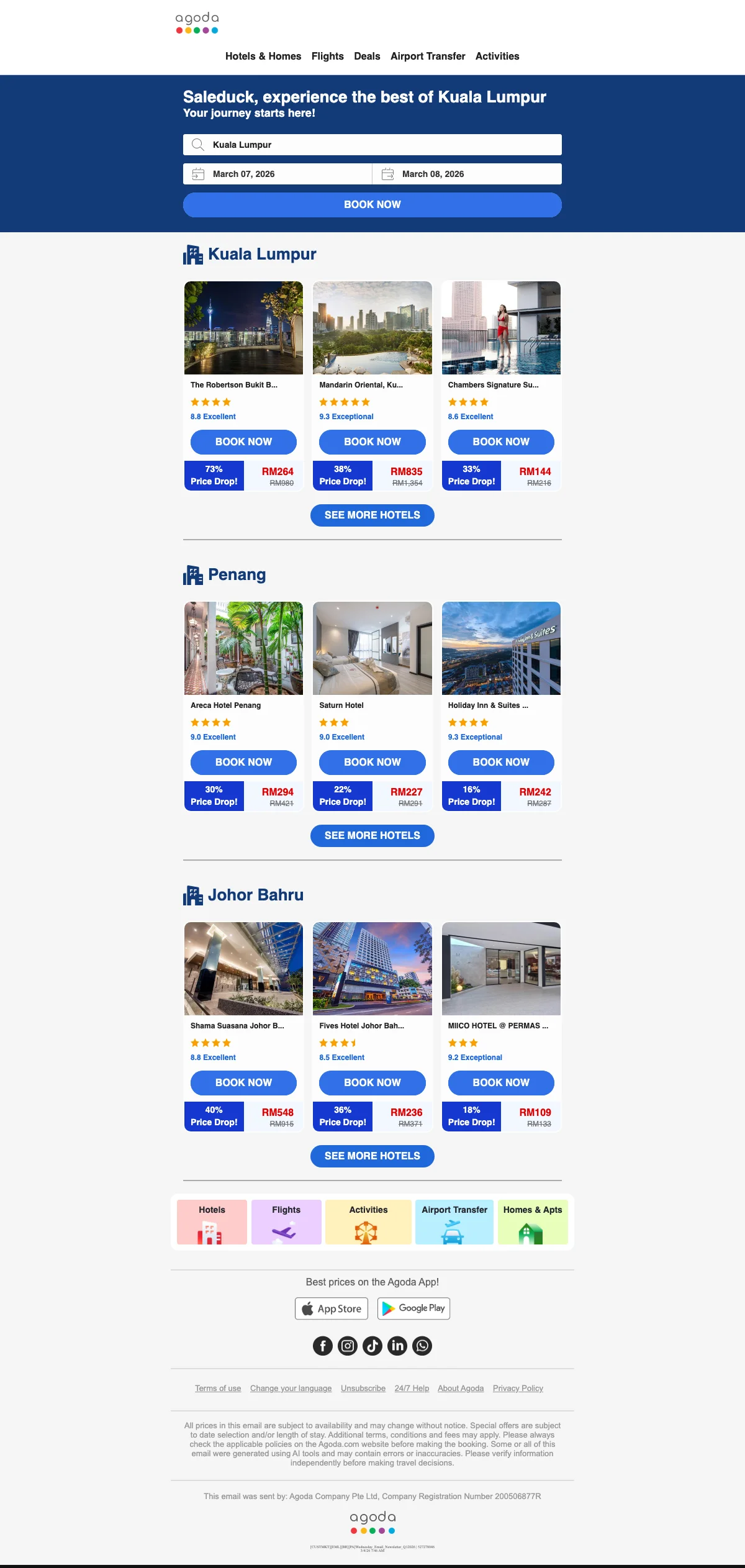Screen dimensions: 745x1568
Task: Select the March 08, 2026 check-out date
Action: pyautogui.click(x=467, y=174)
